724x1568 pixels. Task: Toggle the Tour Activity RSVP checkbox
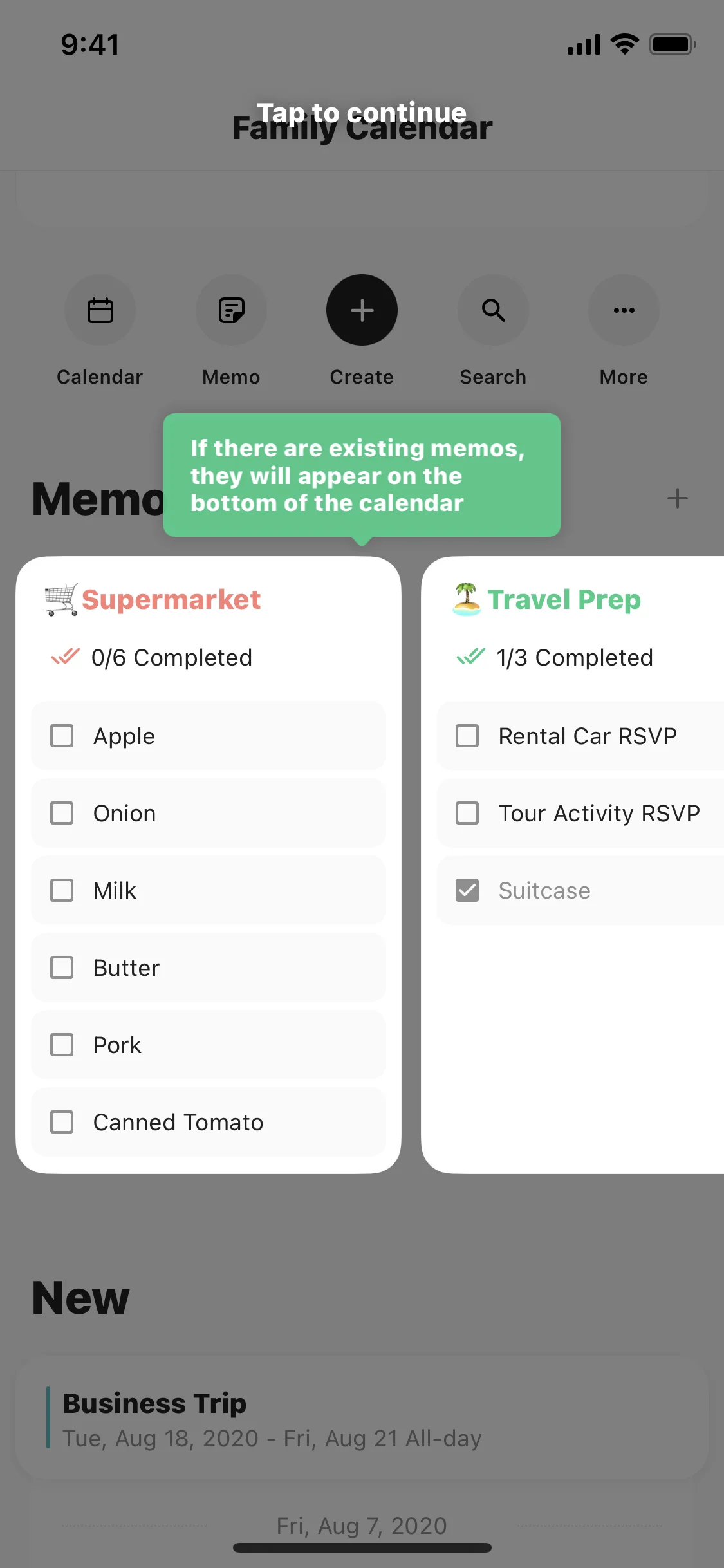coord(467,813)
